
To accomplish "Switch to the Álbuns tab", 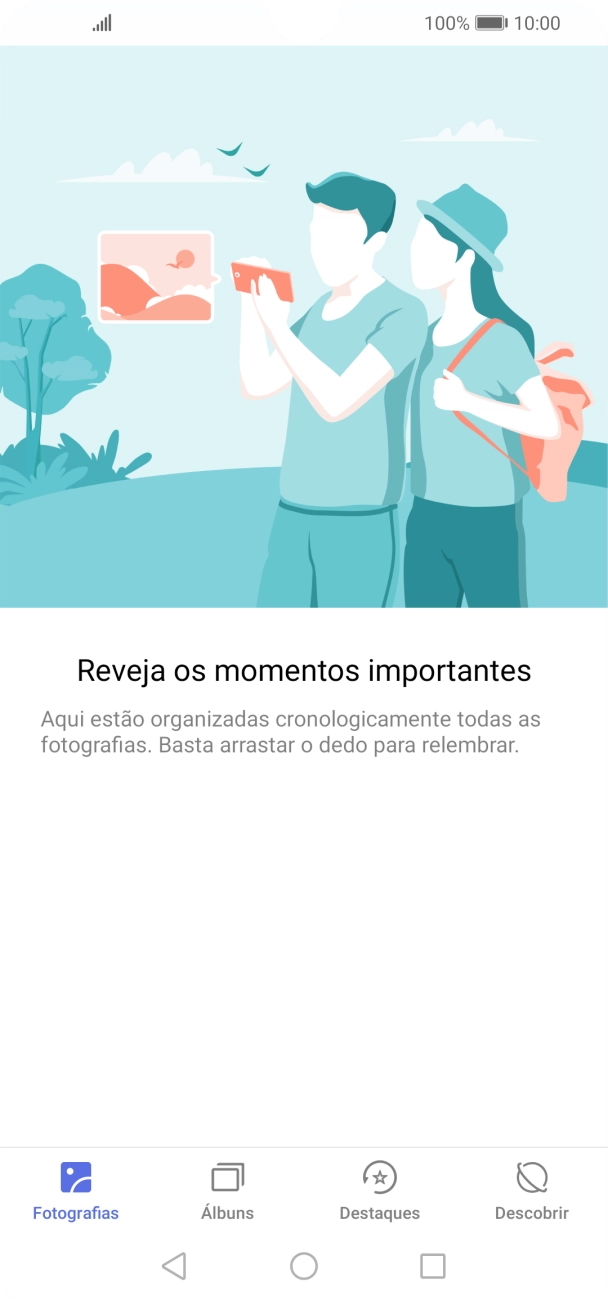I will point(228,1191).
